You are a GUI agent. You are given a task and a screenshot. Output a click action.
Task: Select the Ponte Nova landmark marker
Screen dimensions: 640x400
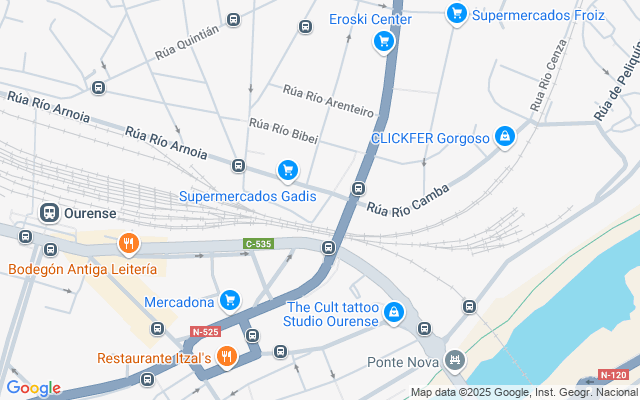point(456,358)
